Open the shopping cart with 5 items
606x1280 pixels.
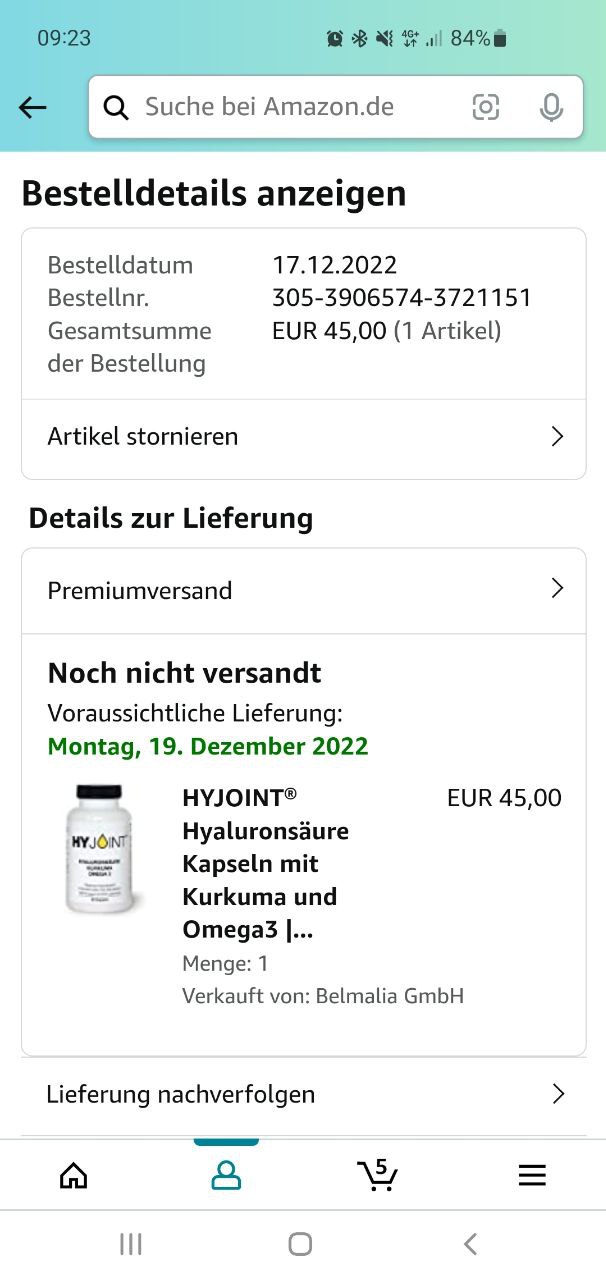377,1175
